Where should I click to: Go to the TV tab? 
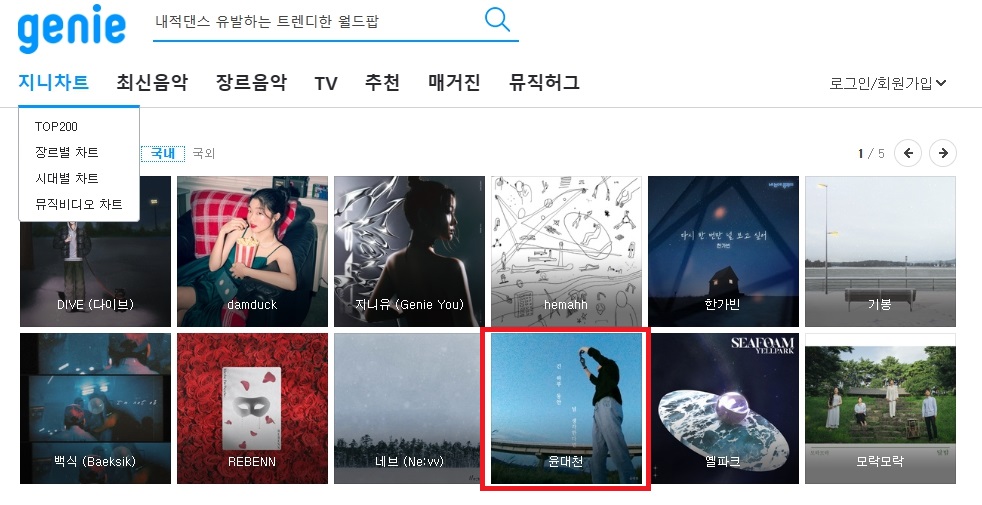[x=326, y=83]
